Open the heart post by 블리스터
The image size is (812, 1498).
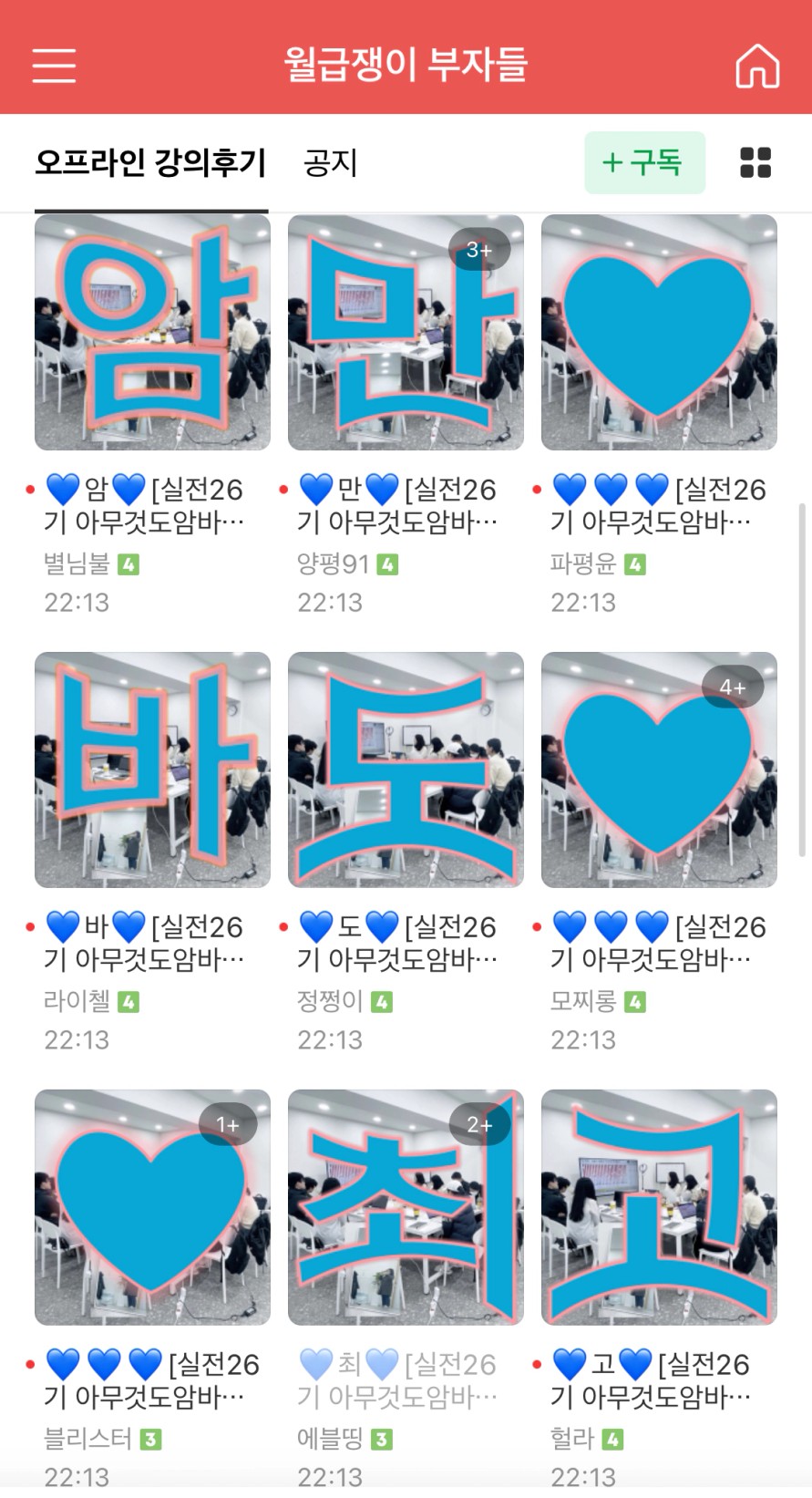click(x=152, y=1206)
